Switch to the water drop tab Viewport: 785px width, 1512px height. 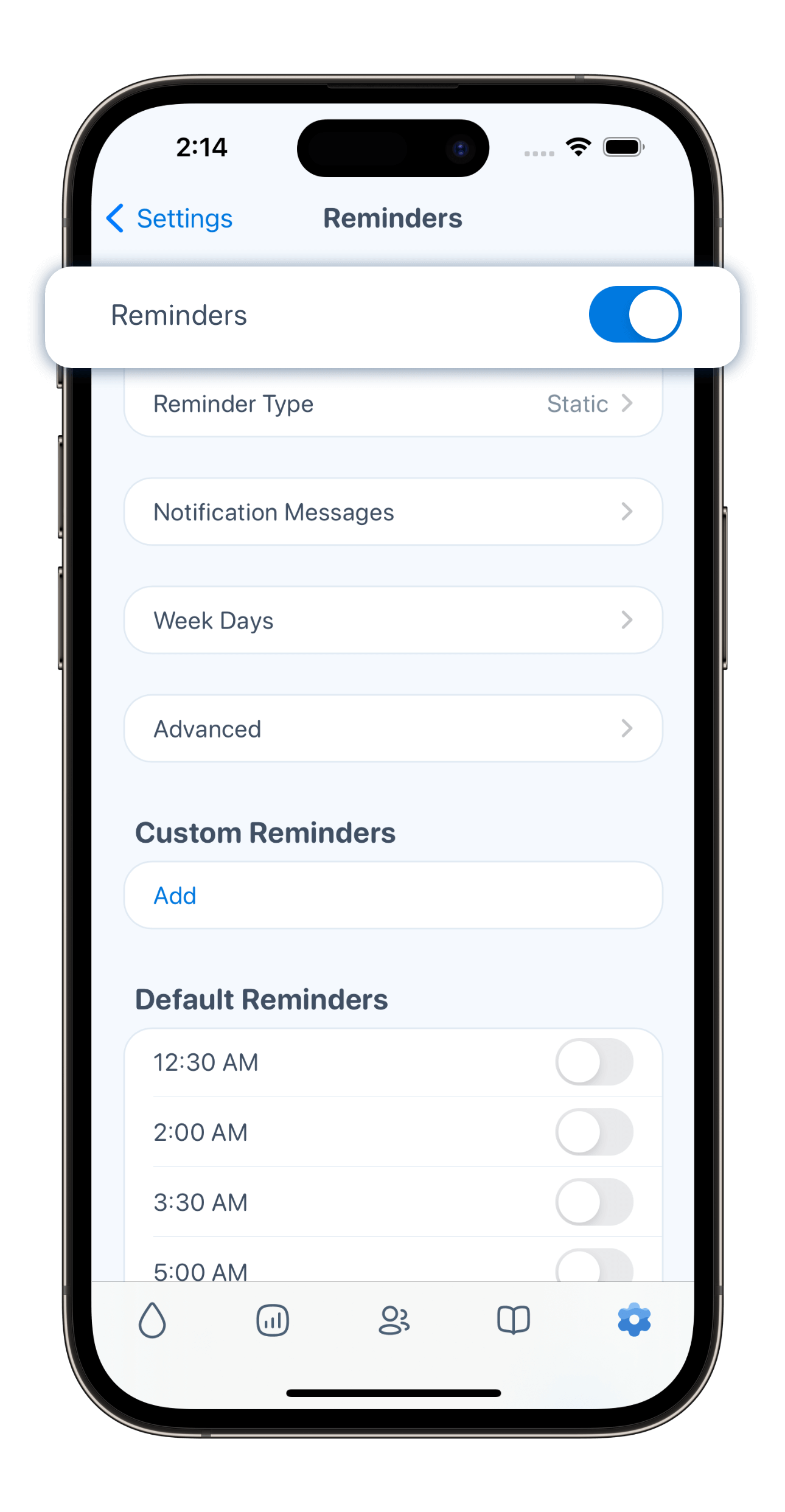point(152,1320)
